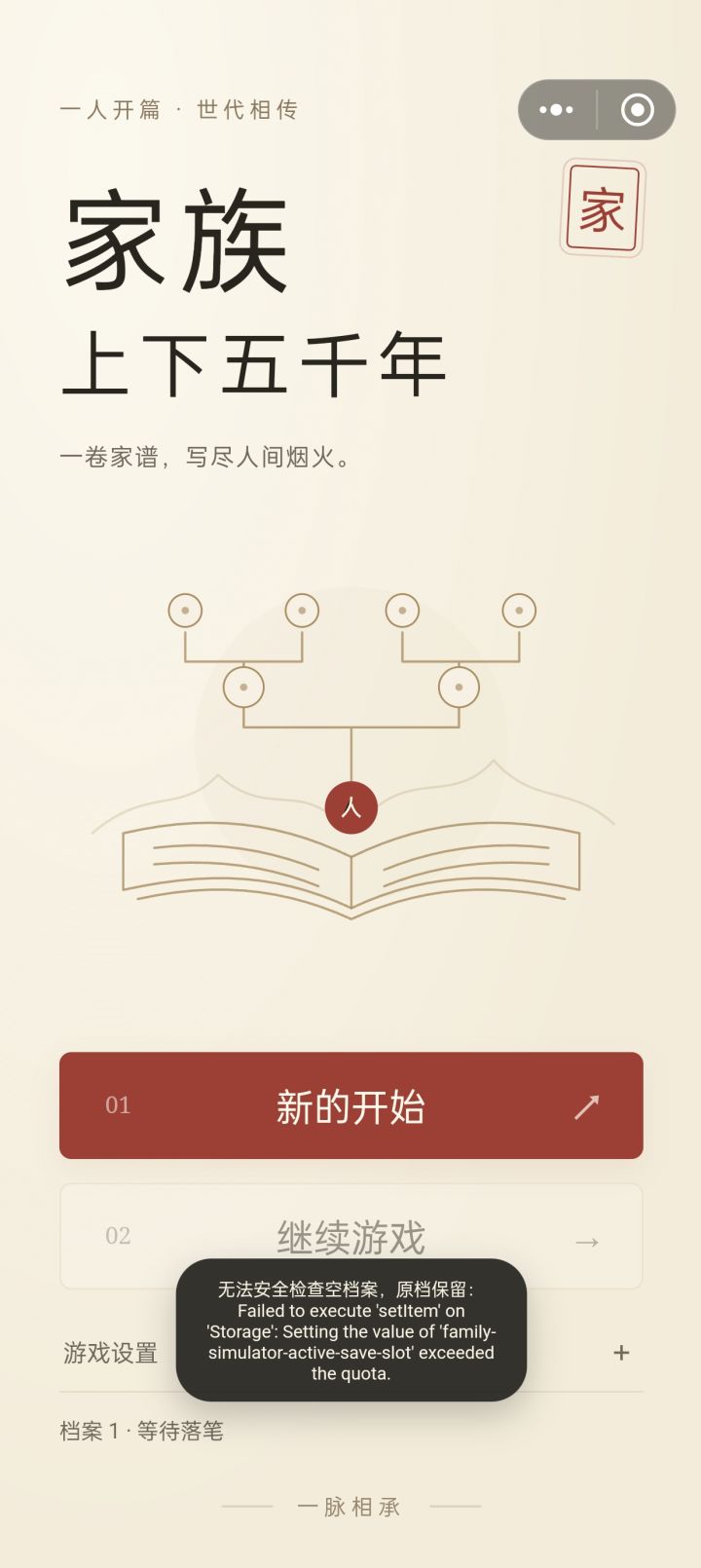
Task: Close the mini program with the circle icon
Action: (638, 110)
